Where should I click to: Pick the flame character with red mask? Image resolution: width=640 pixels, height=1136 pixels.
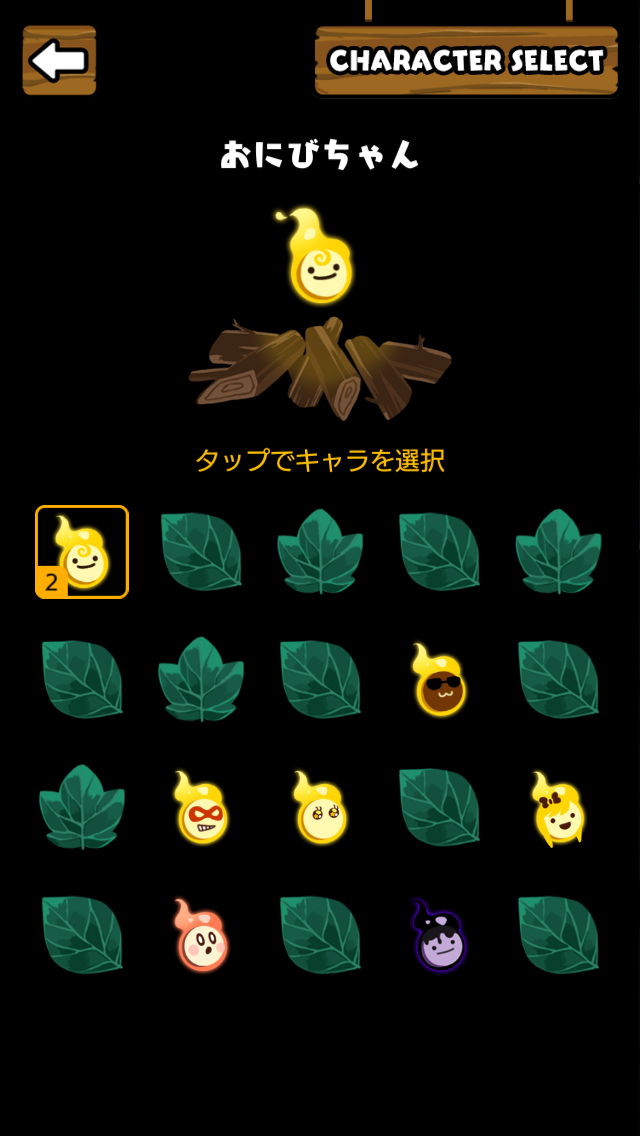coord(202,809)
